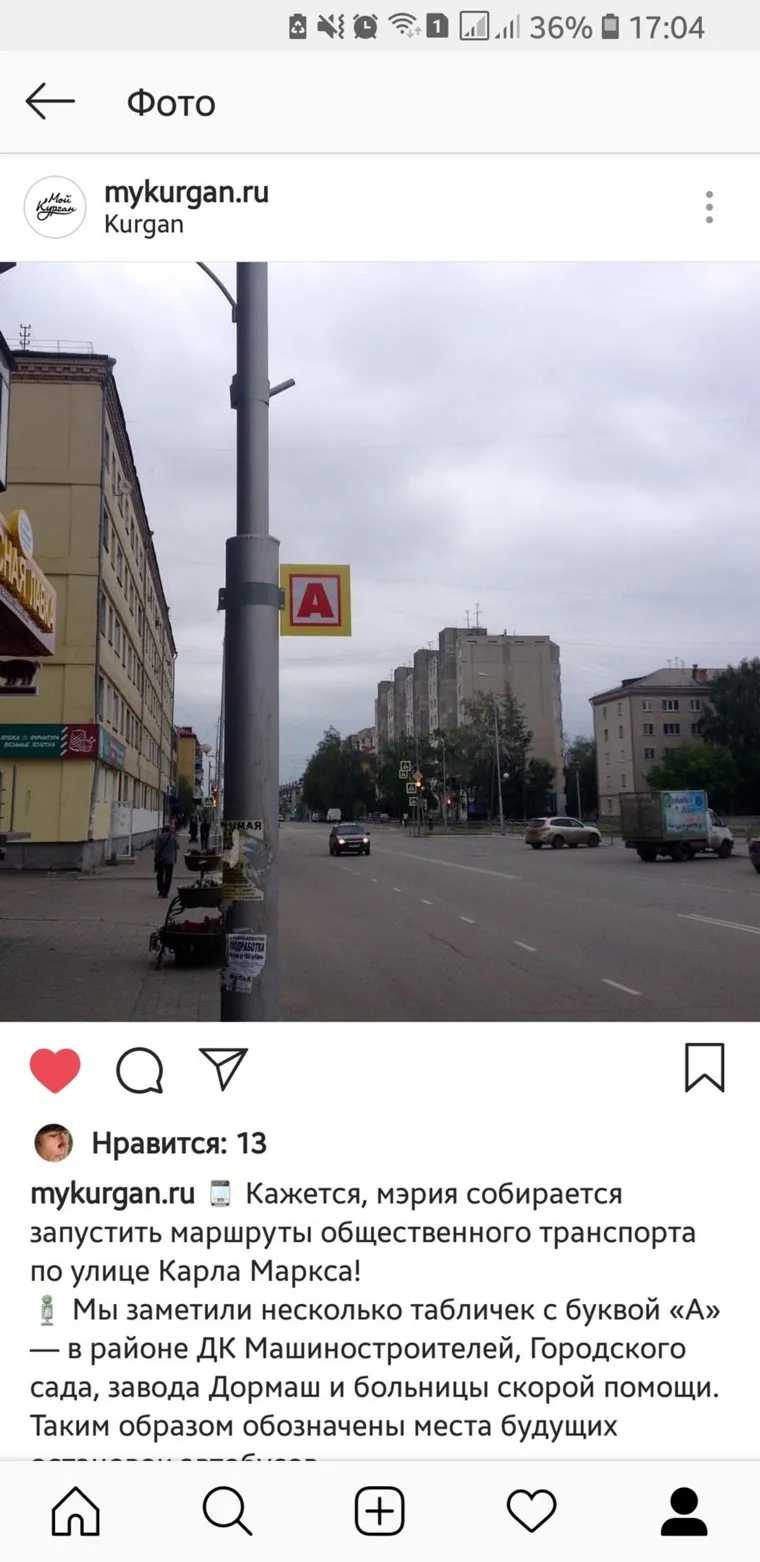Switch to the Home feed tab
Screen dimensions: 760x1562
[x=76, y=1511]
